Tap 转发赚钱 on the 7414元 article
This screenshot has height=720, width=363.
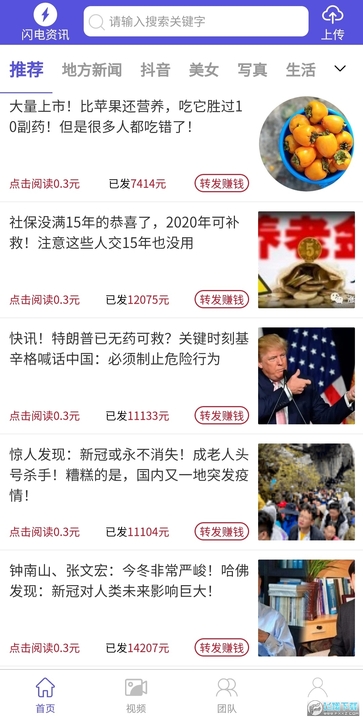click(x=222, y=184)
